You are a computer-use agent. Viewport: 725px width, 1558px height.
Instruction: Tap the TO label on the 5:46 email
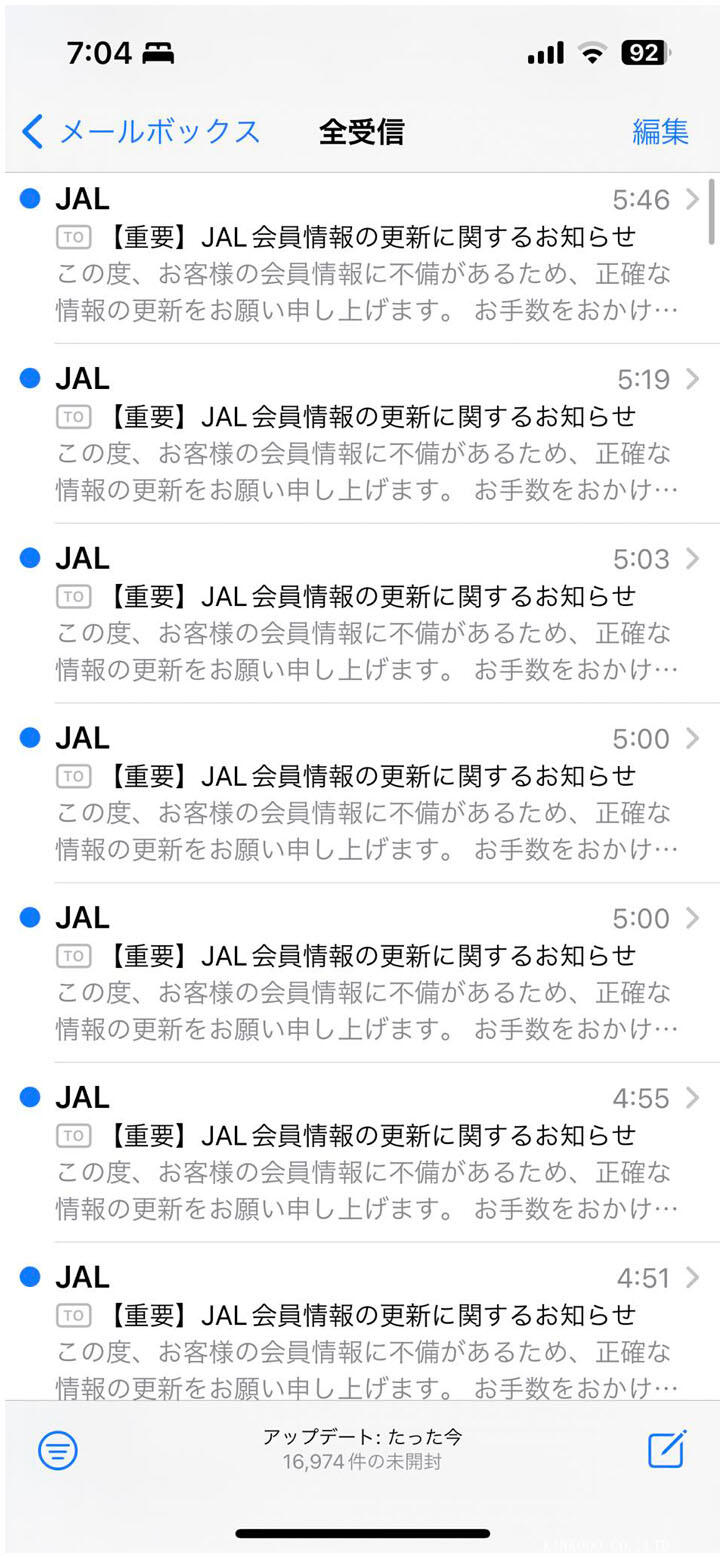72,237
